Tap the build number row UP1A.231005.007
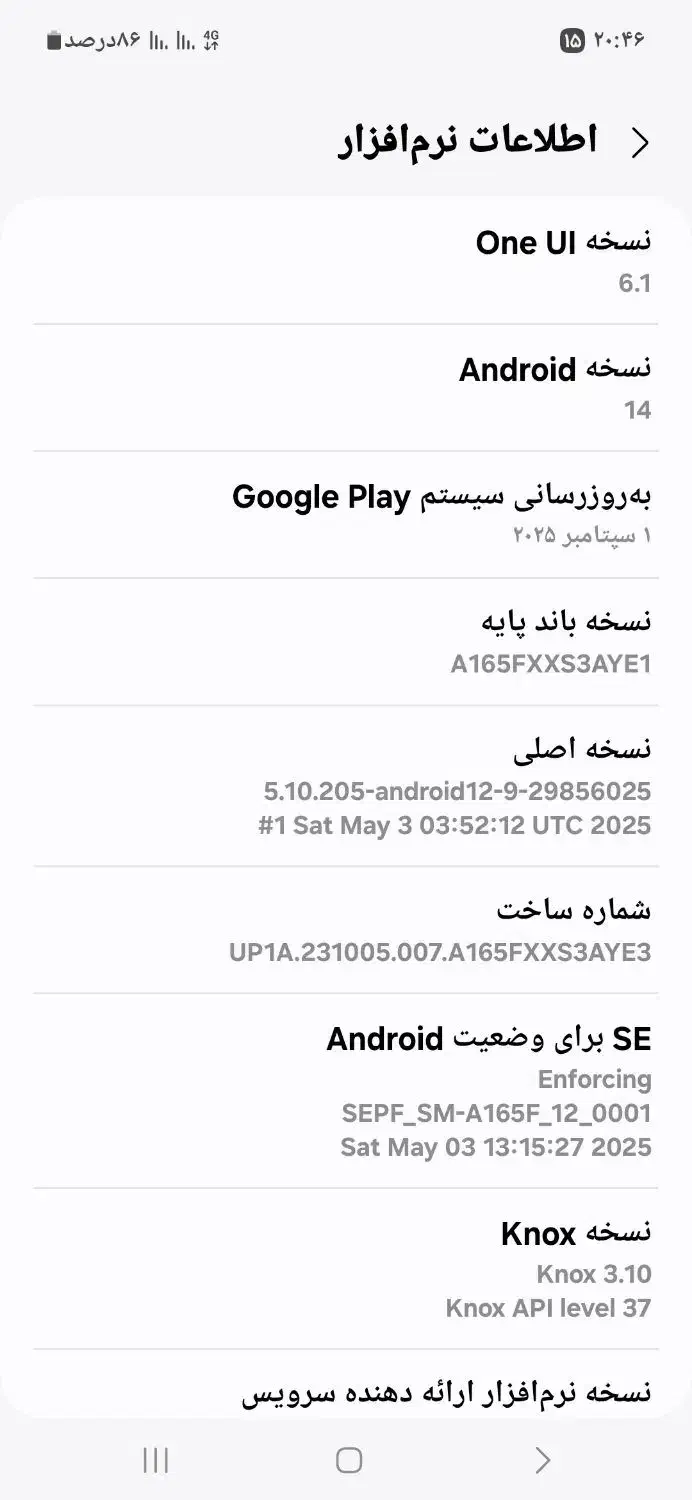 [x=345, y=930]
